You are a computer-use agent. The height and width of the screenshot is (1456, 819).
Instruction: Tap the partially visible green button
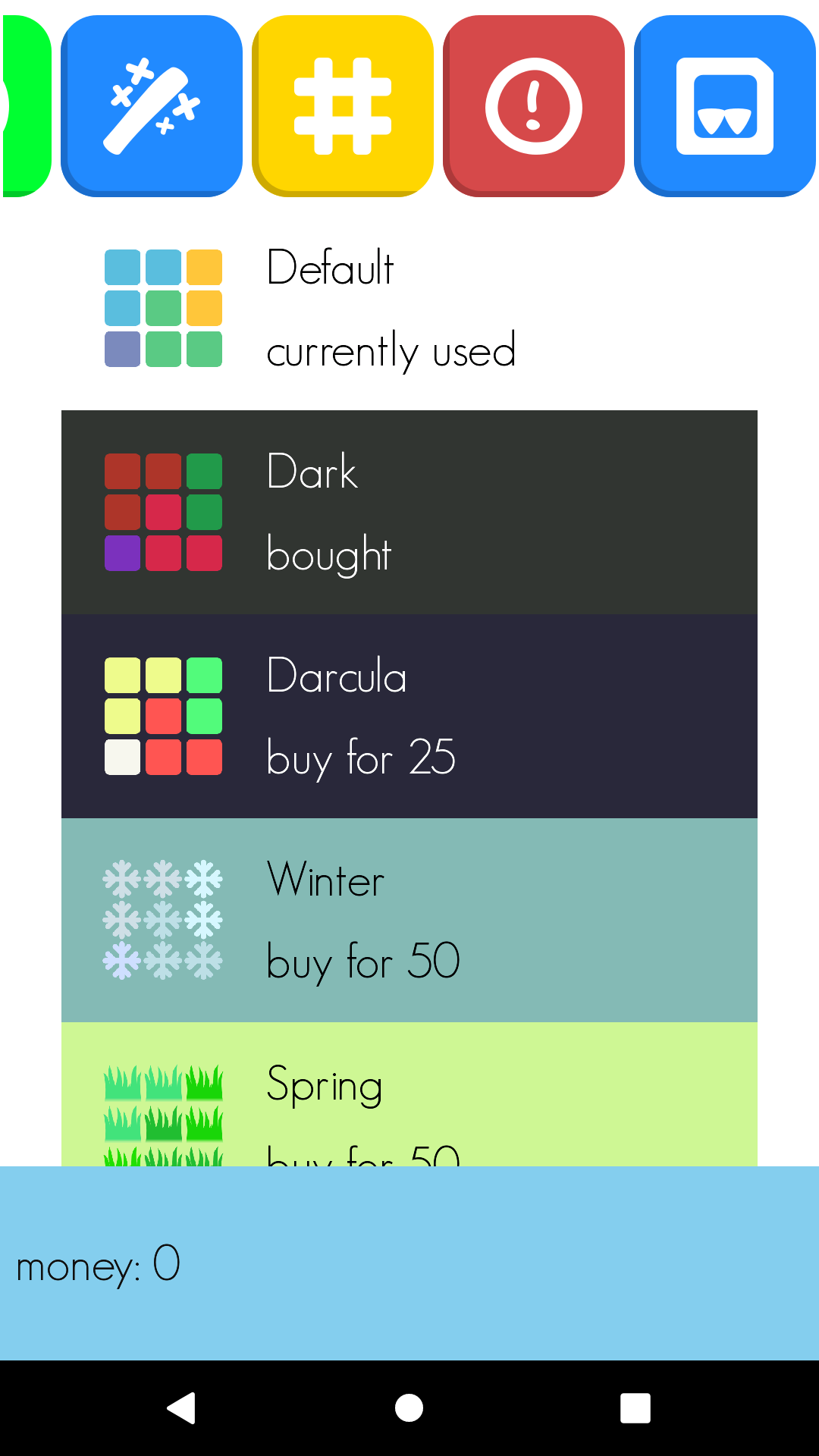pos(27,106)
